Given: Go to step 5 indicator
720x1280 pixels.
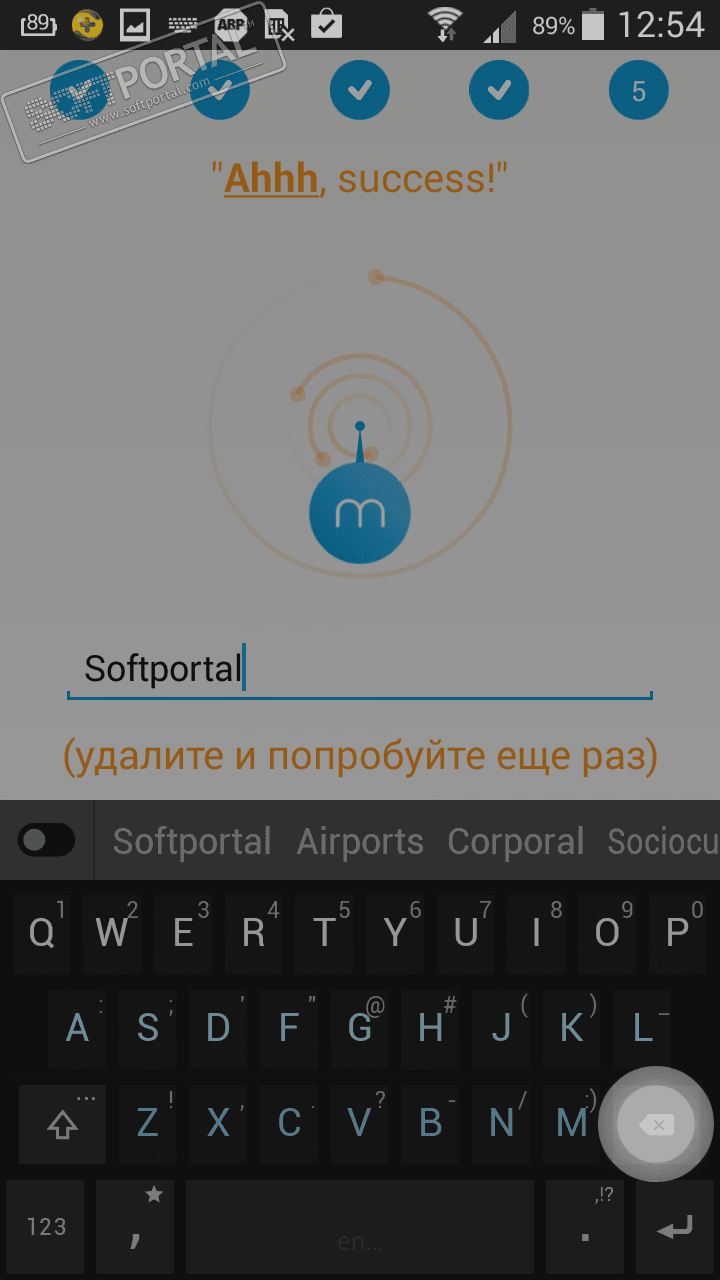Looking at the screenshot, I should point(638,92).
